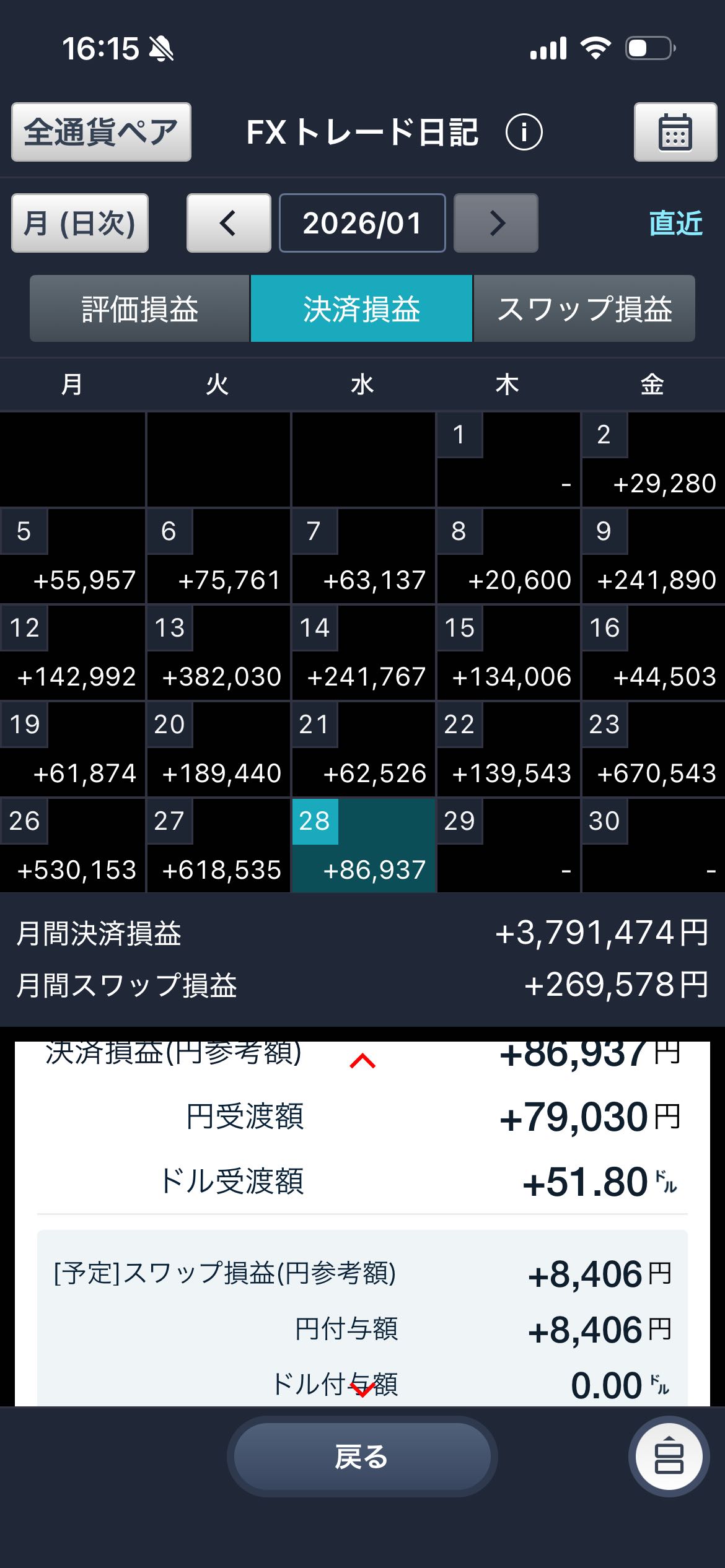This screenshot has width=725, height=1568.
Task: Open the 全通貨ペア currency pair selector
Action: tap(101, 132)
